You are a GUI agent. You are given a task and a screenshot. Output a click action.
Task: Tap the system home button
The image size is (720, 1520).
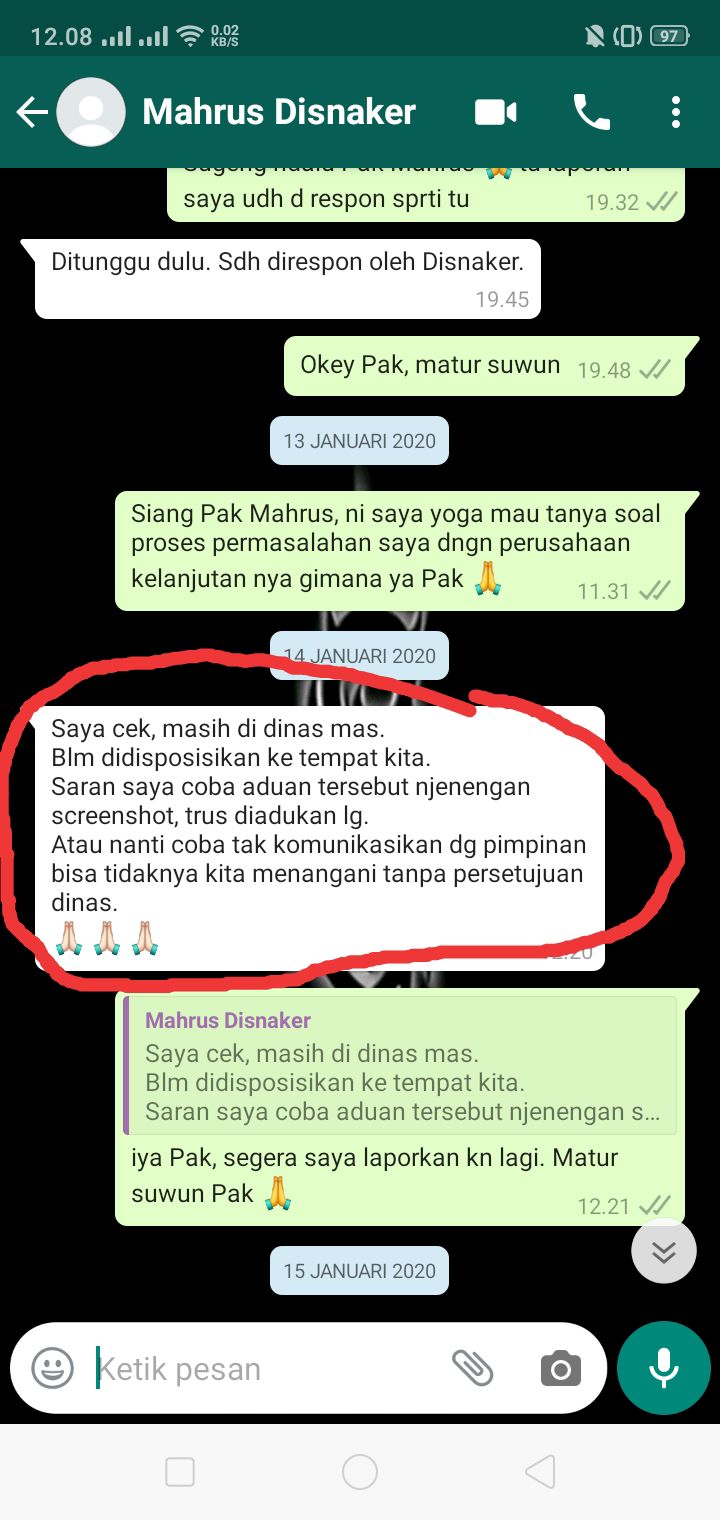coord(360,1471)
